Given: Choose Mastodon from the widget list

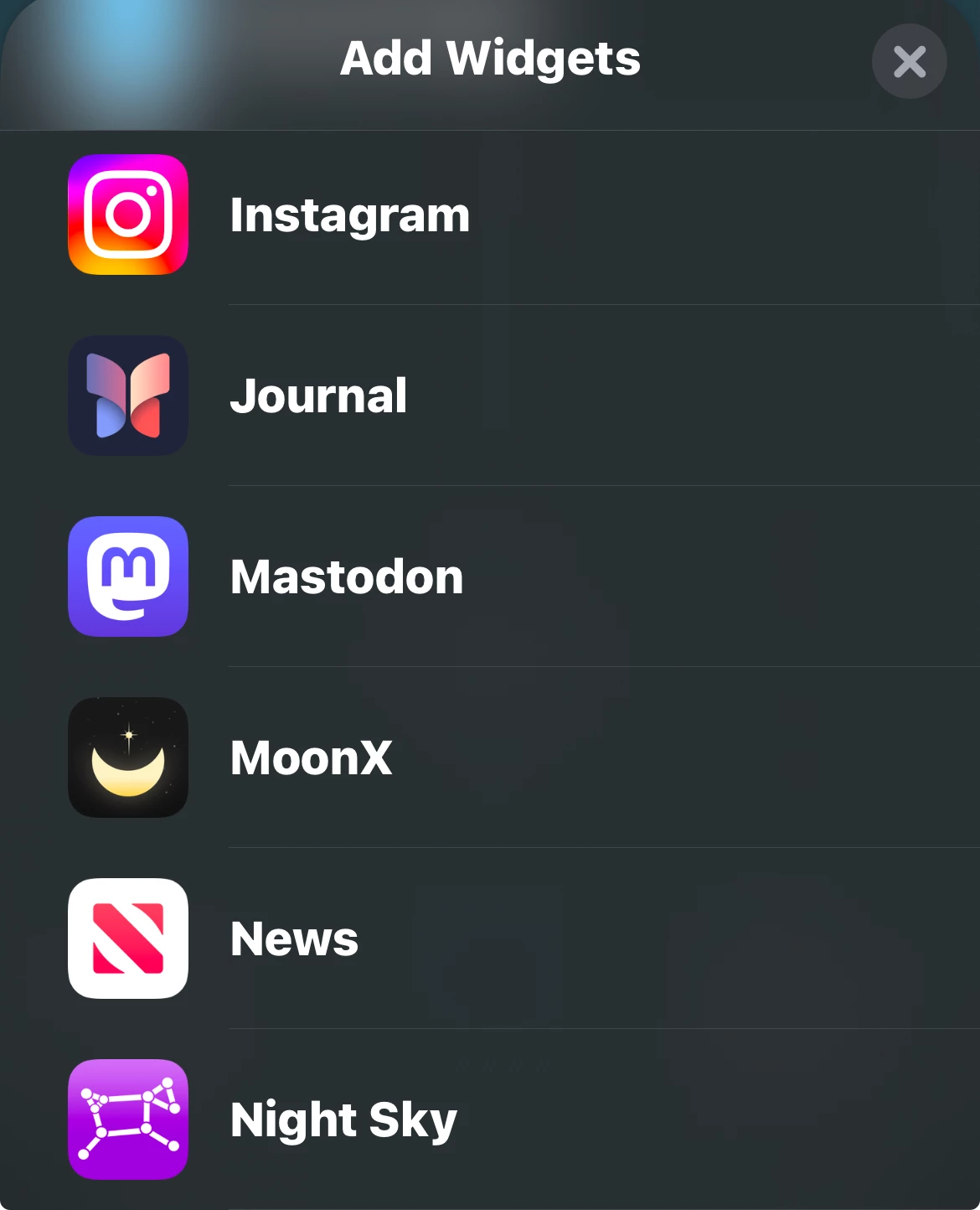Looking at the screenshot, I should point(347,577).
